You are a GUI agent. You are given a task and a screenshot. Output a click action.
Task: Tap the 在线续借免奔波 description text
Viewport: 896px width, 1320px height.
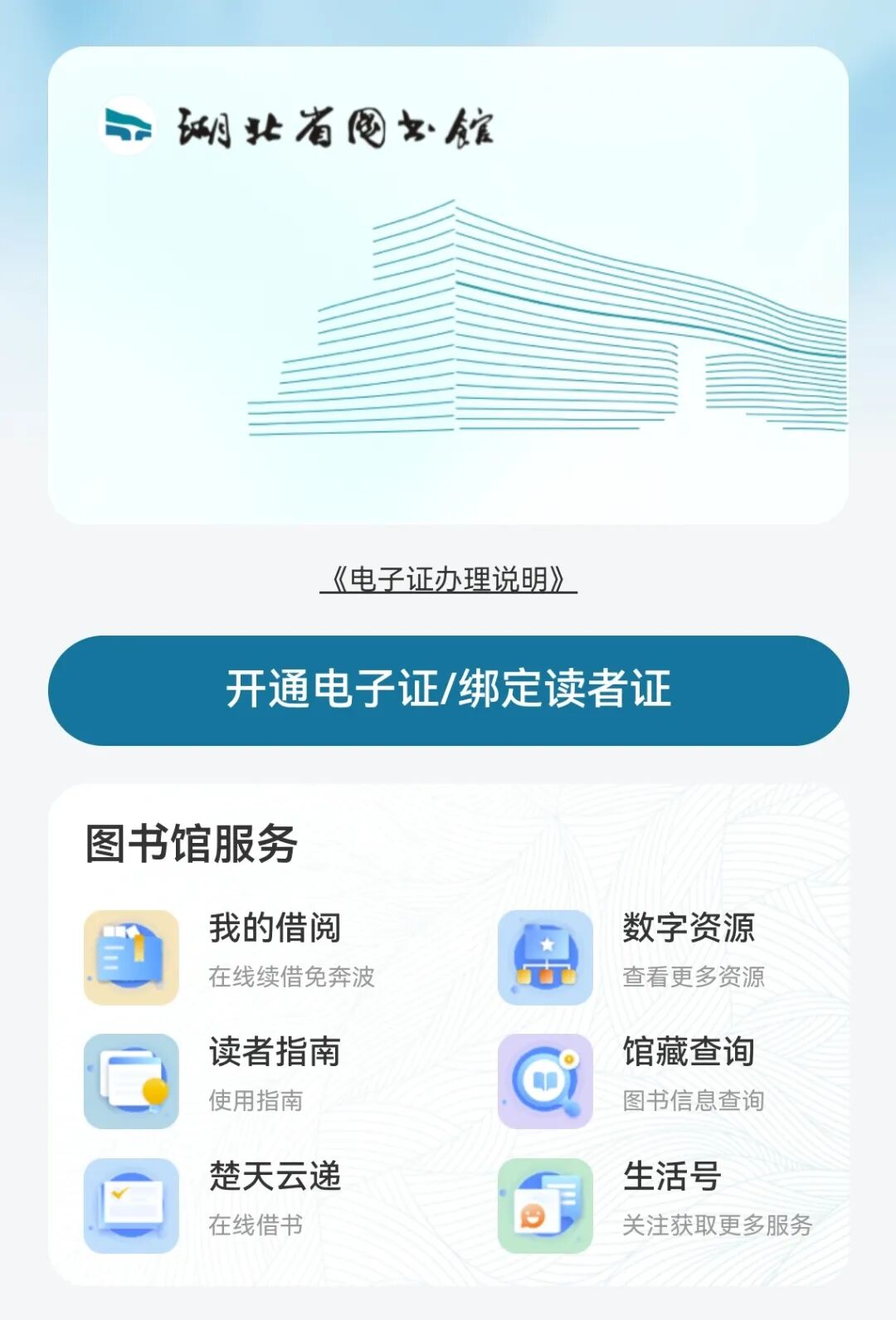coord(292,980)
